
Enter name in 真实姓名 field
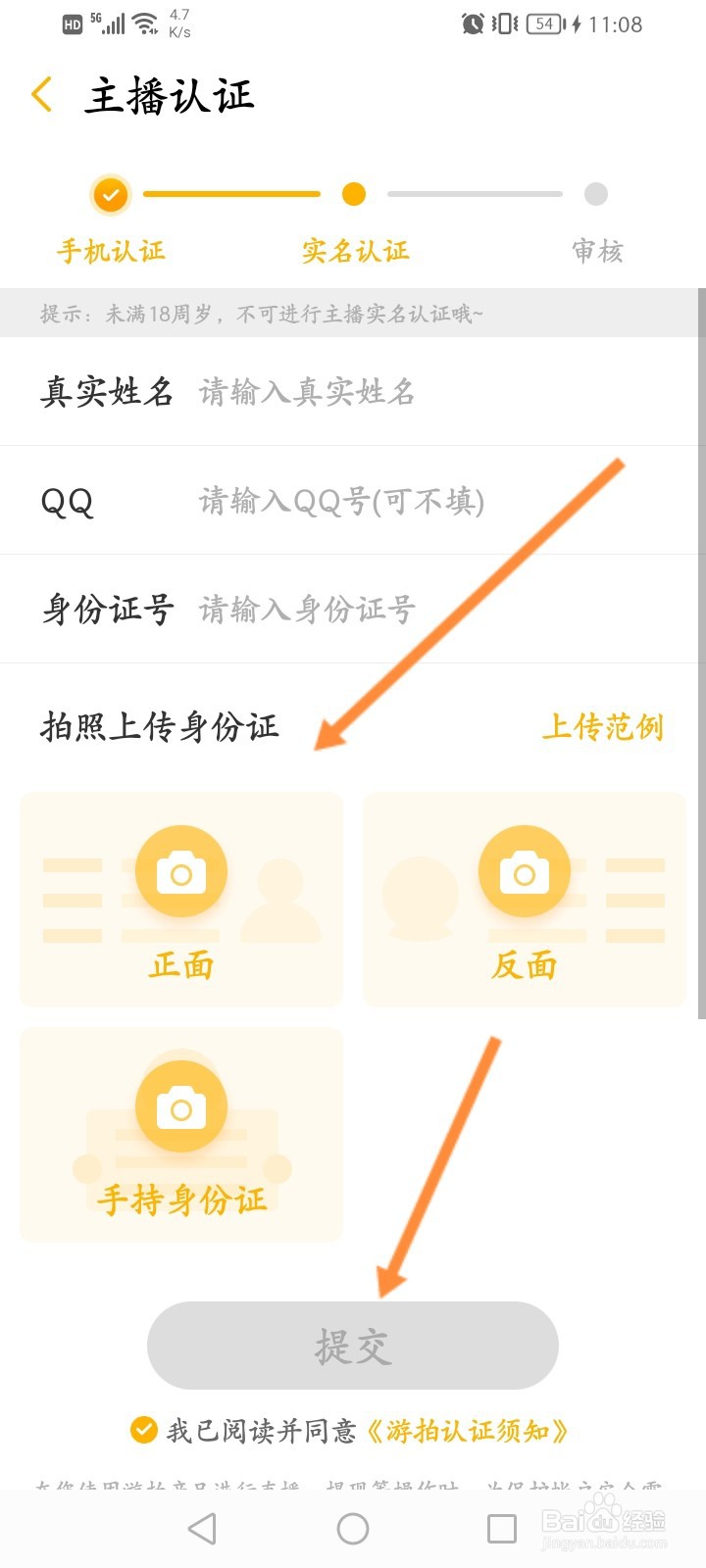click(x=441, y=392)
